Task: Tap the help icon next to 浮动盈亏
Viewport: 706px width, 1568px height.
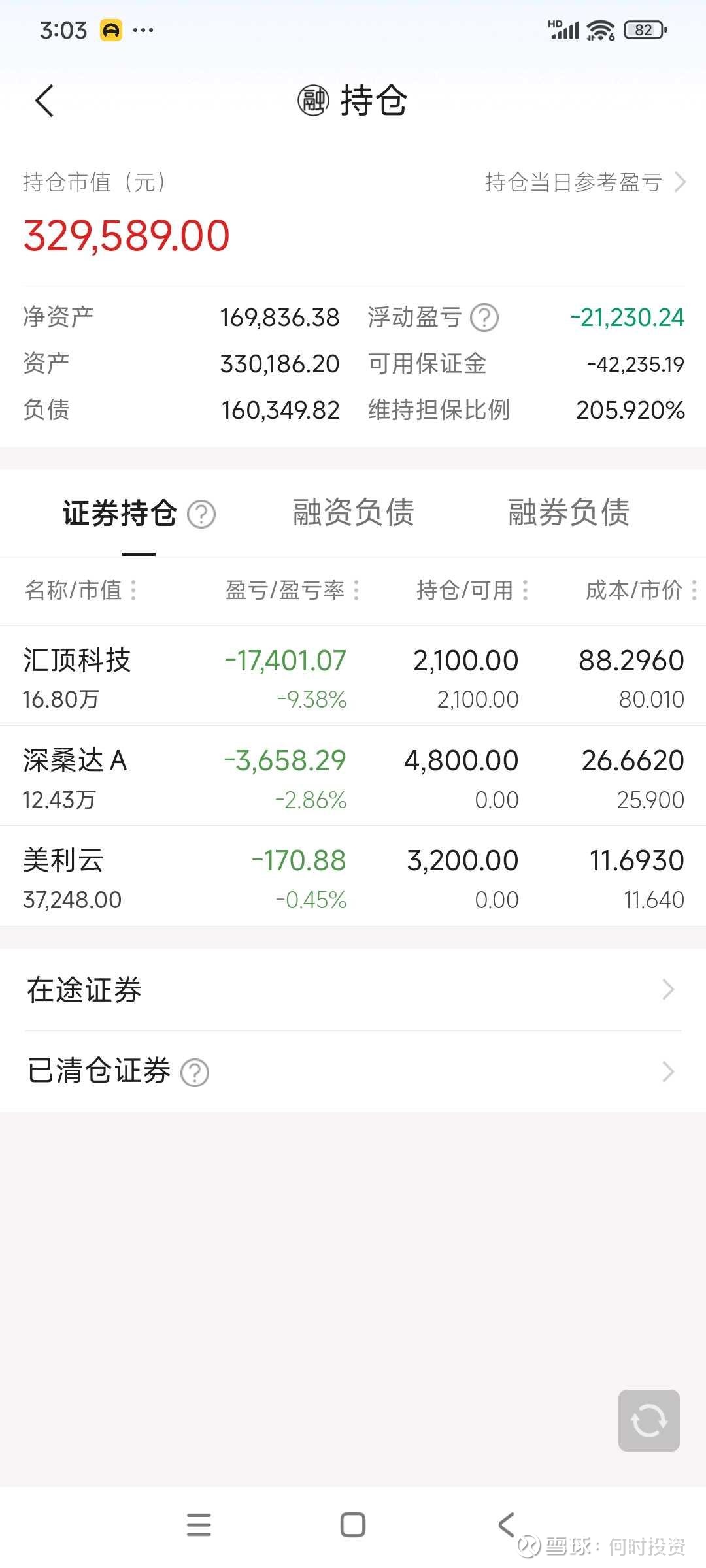Action: coord(484,318)
